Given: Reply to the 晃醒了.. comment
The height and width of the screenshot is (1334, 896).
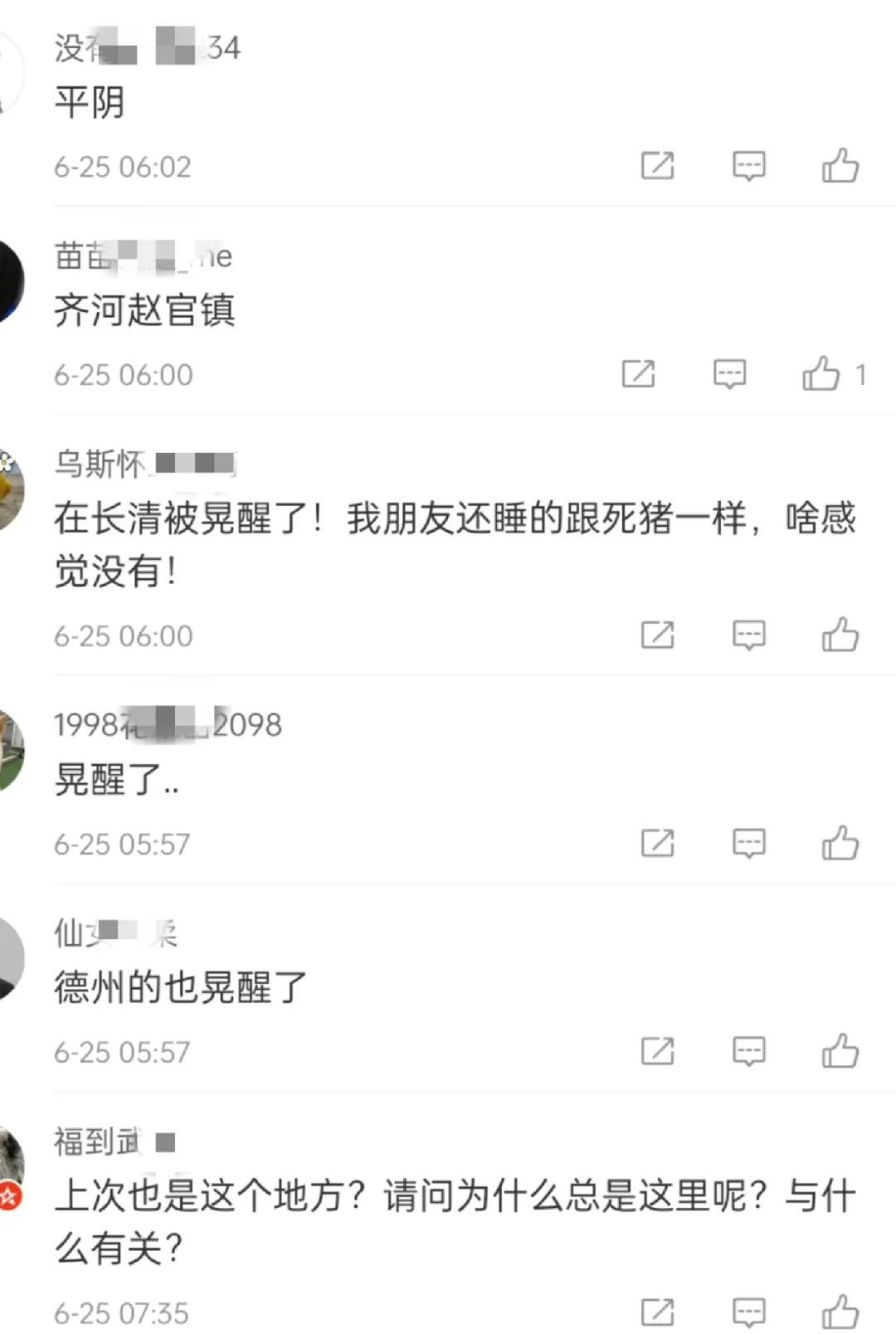Looking at the screenshot, I should pos(748,844).
